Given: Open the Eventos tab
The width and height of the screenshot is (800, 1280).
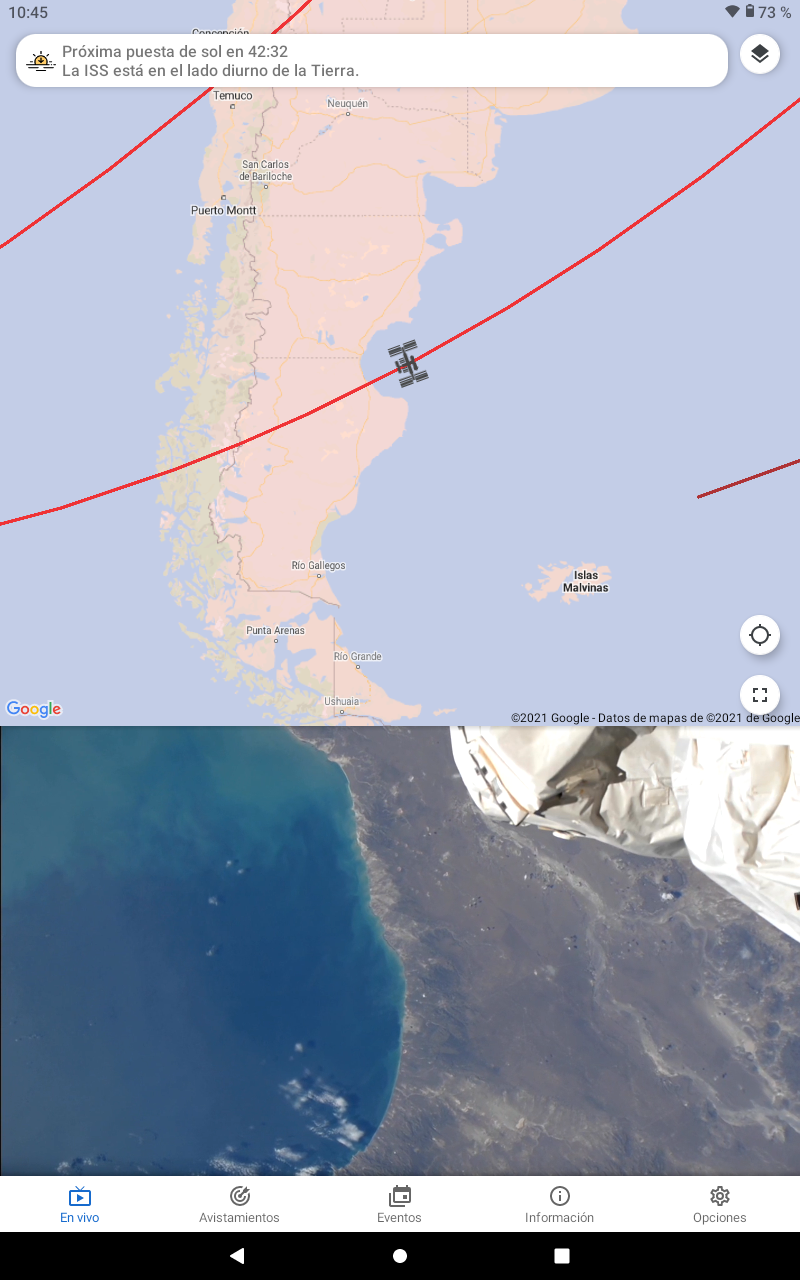Looking at the screenshot, I should point(399,1204).
